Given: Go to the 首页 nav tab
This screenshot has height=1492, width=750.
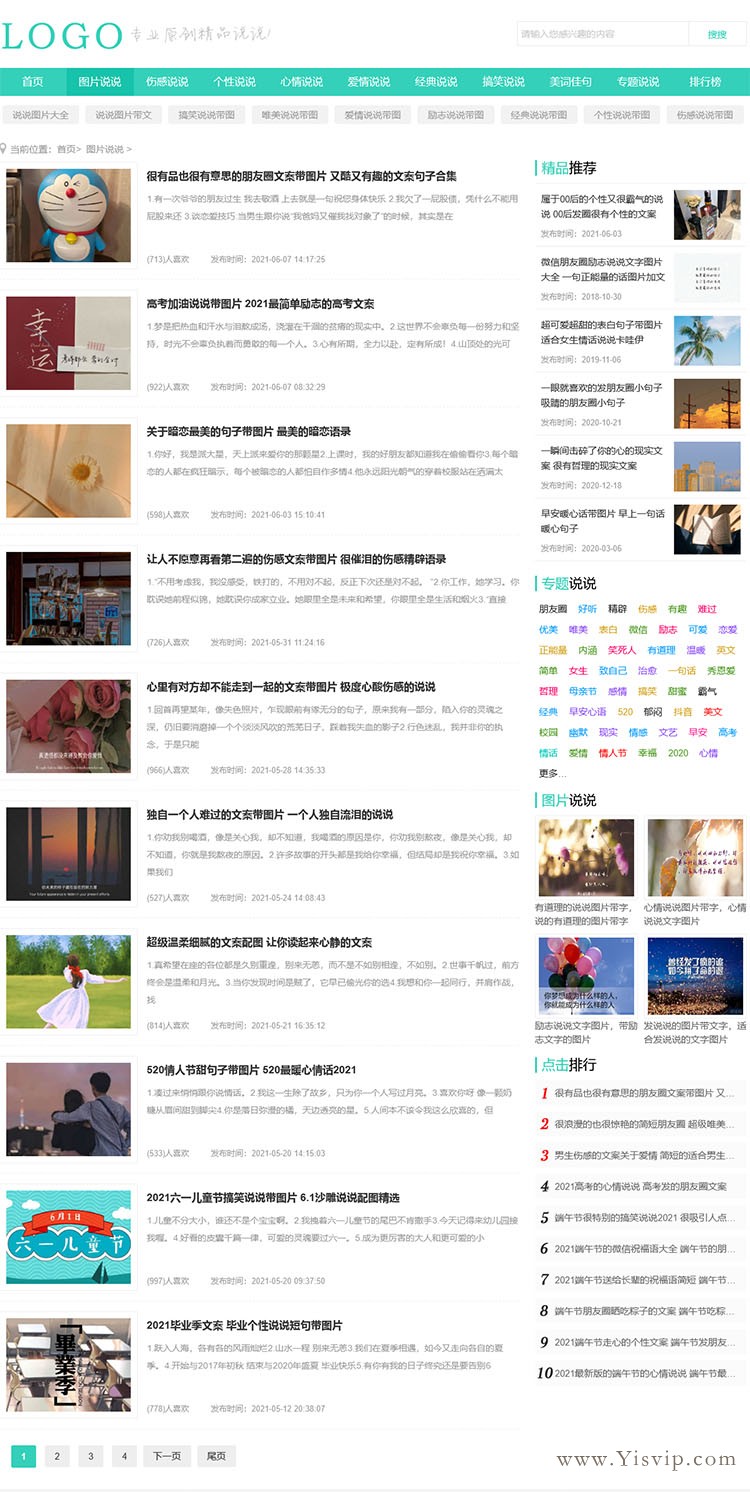Looking at the screenshot, I should click(33, 82).
